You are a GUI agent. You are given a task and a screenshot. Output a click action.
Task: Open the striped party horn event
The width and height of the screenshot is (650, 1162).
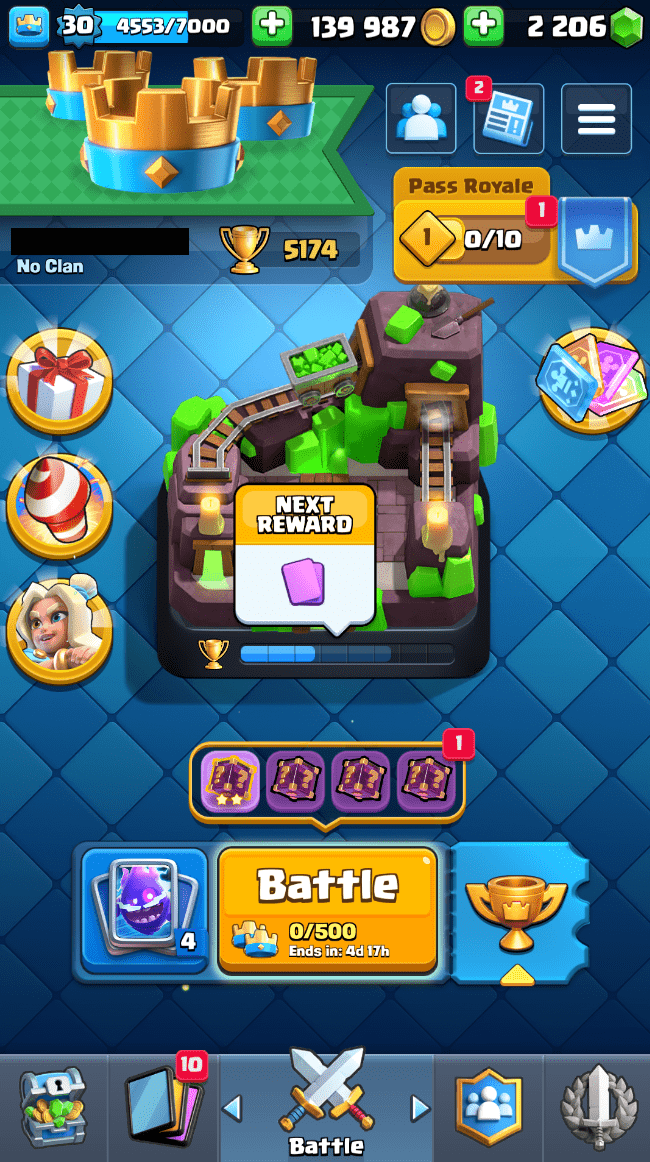59,505
